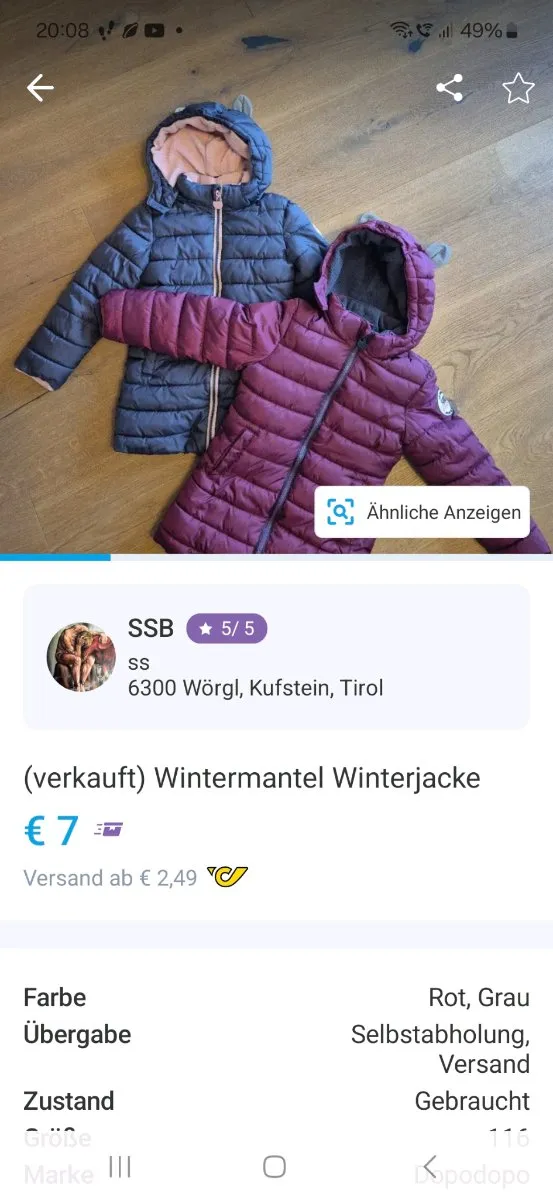Save the listing with the star icon
The height and width of the screenshot is (1200, 553).
click(x=518, y=88)
